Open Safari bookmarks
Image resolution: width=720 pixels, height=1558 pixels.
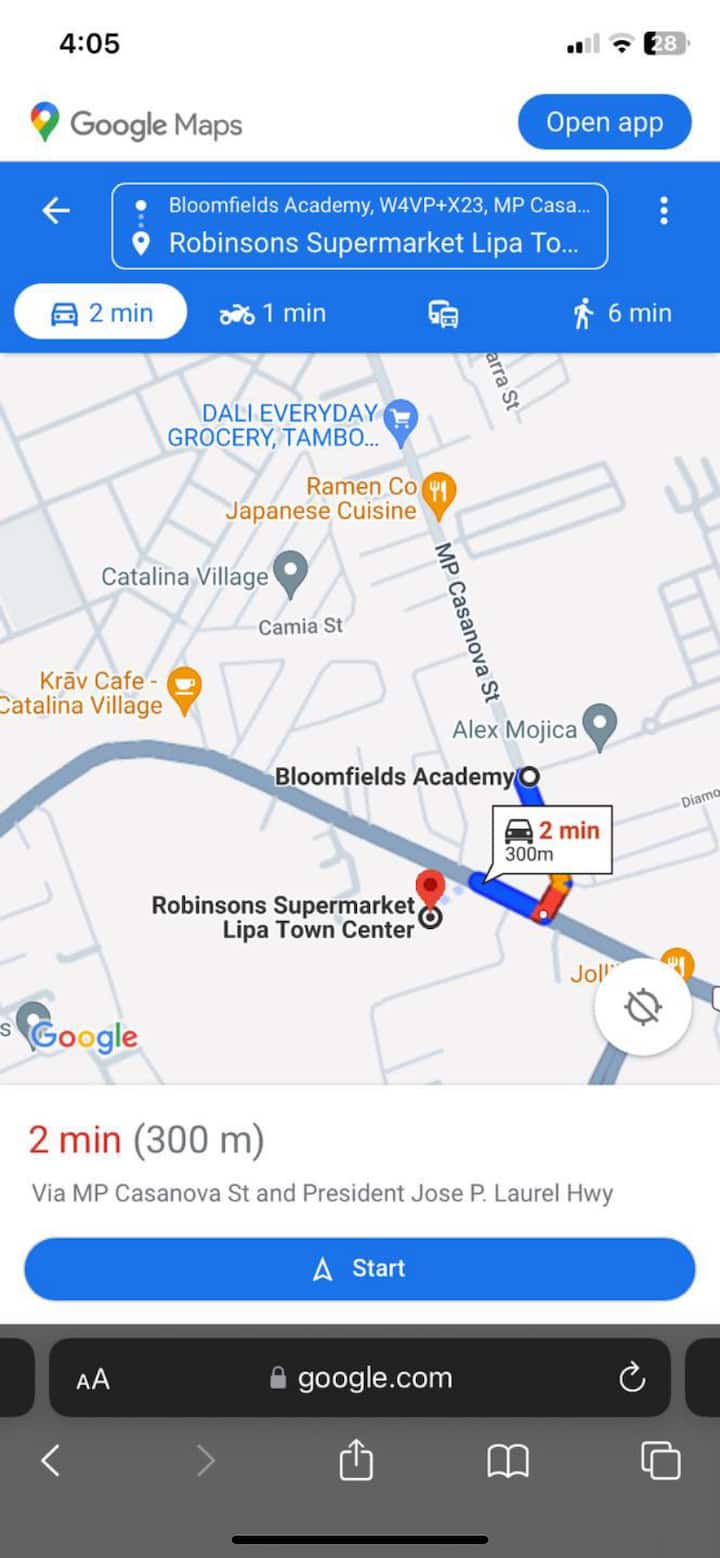[x=508, y=1462]
